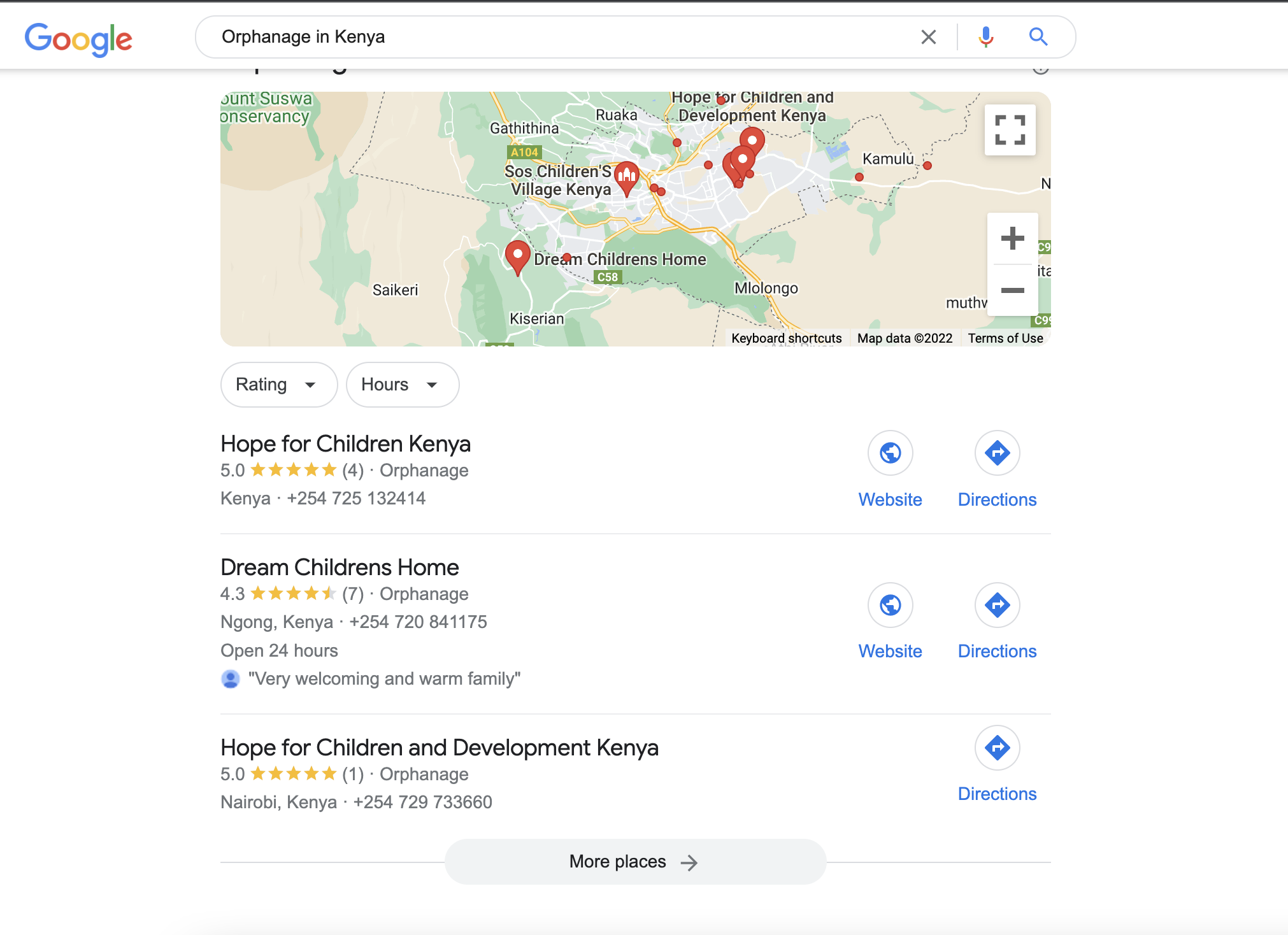This screenshot has width=1288, height=935.
Task: Open Hope for Children and Development Kenya listing
Action: tap(439, 748)
